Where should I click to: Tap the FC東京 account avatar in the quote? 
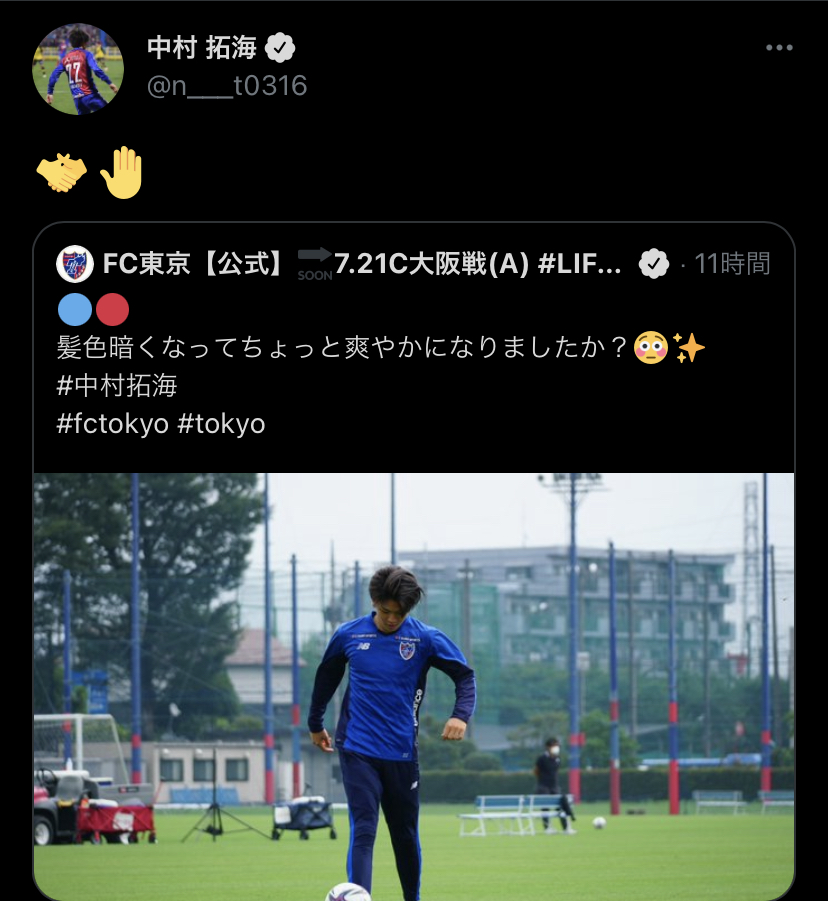(75, 265)
